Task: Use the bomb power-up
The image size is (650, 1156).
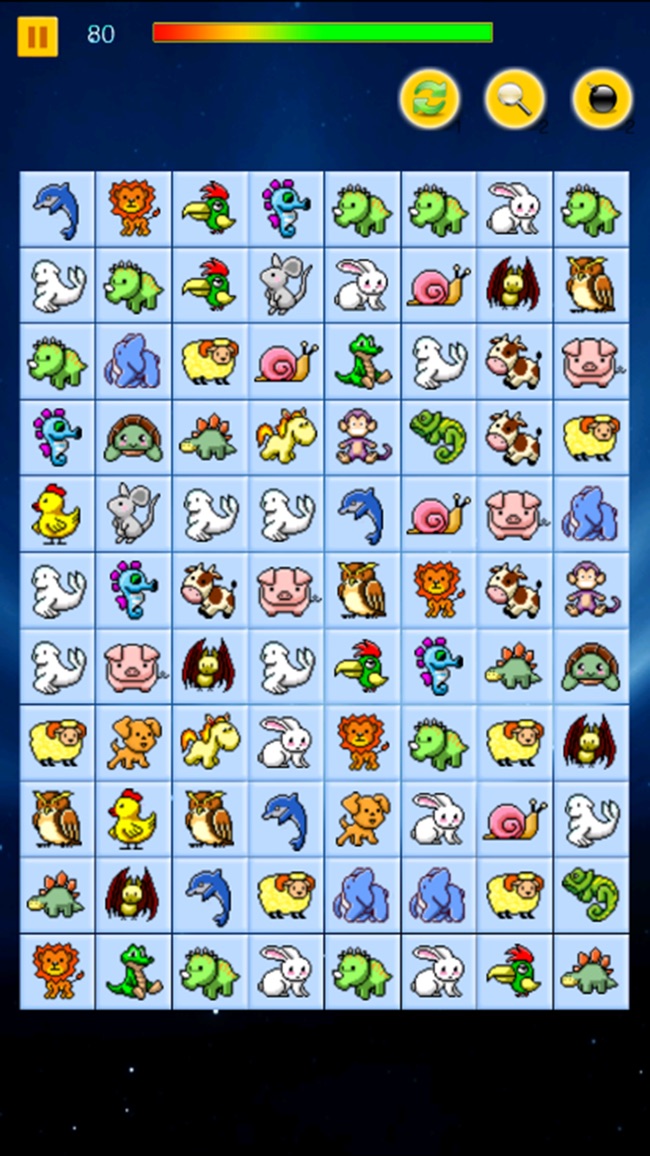Action: [x=602, y=99]
